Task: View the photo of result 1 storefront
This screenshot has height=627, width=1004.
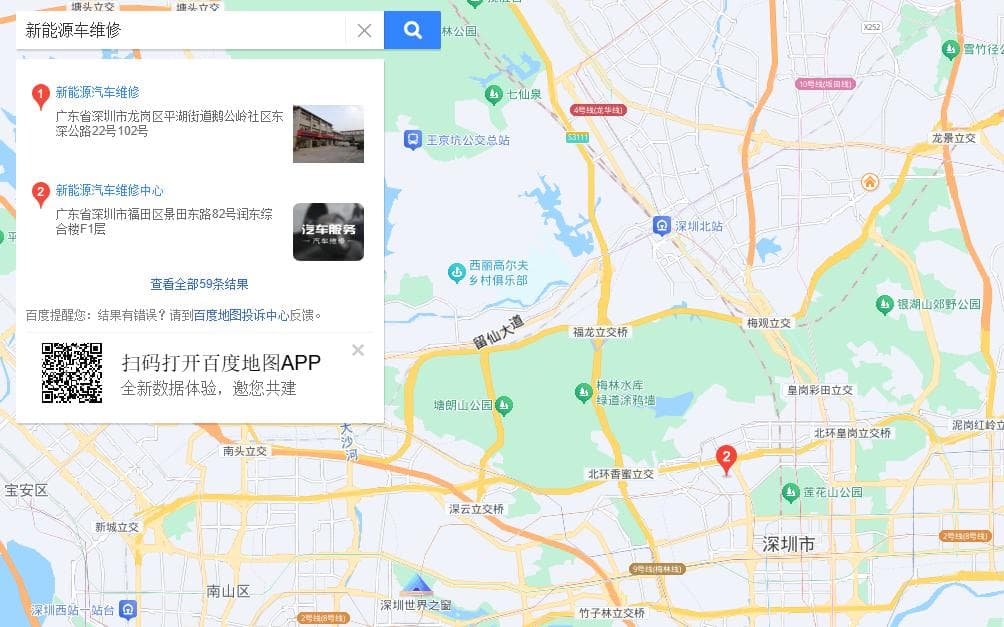Action: click(x=328, y=133)
